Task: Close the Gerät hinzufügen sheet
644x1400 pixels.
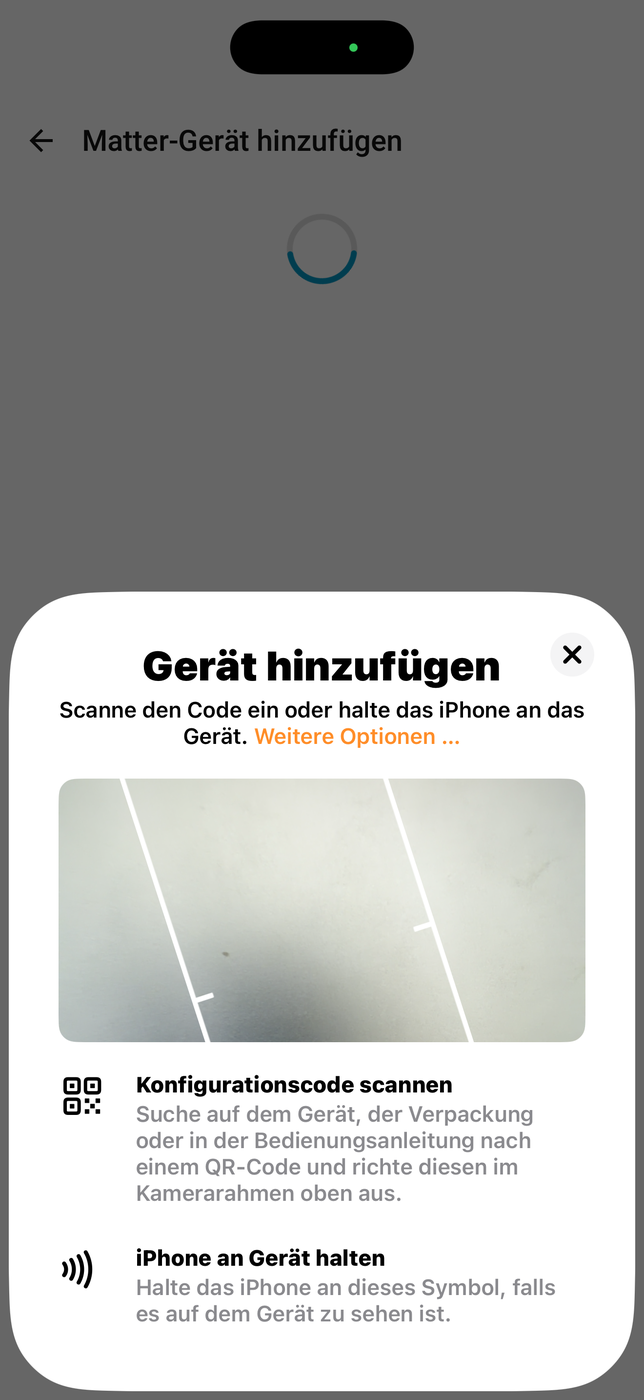Action: click(572, 655)
